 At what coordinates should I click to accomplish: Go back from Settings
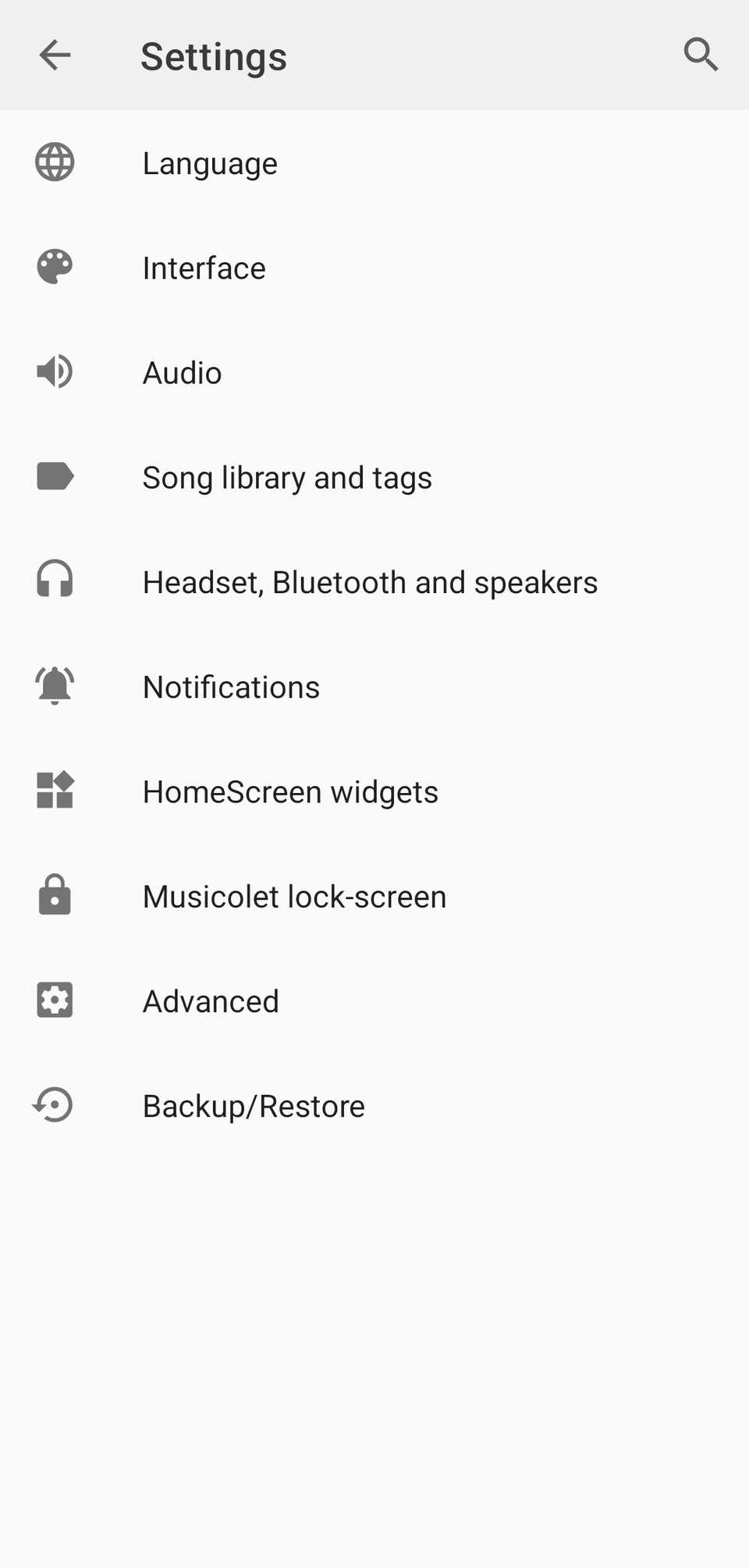55,55
